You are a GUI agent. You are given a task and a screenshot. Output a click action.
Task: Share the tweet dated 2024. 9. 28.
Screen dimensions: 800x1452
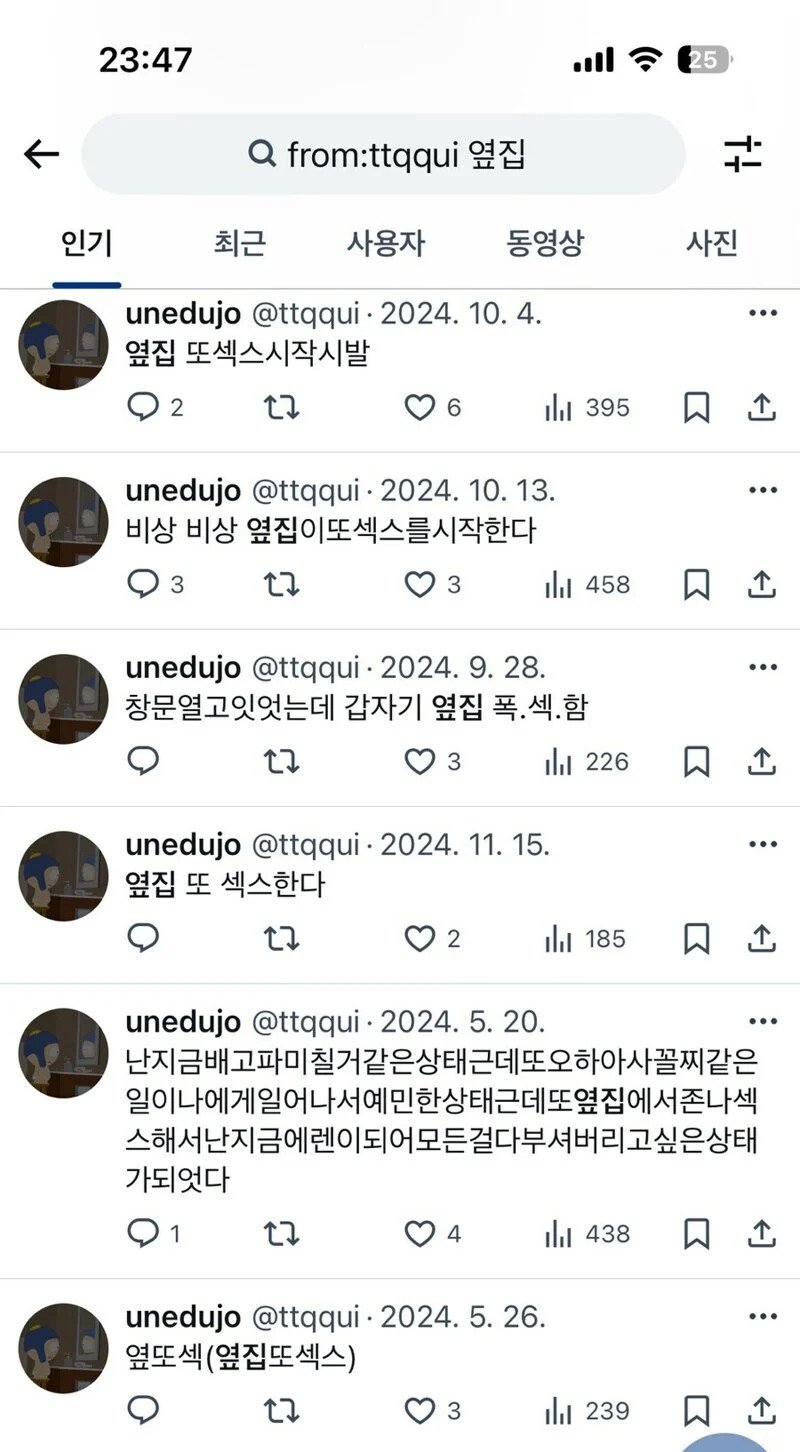[761, 761]
